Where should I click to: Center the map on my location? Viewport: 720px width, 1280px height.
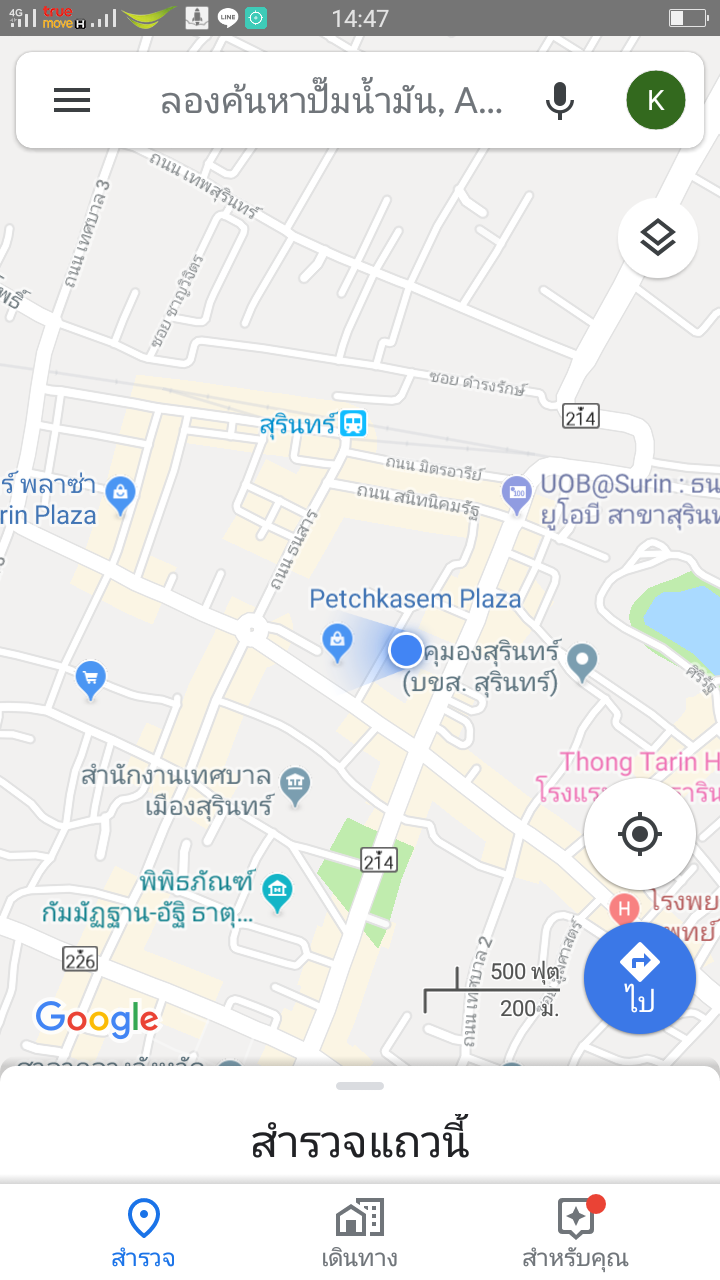pyautogui.click(x=640, y=834)
